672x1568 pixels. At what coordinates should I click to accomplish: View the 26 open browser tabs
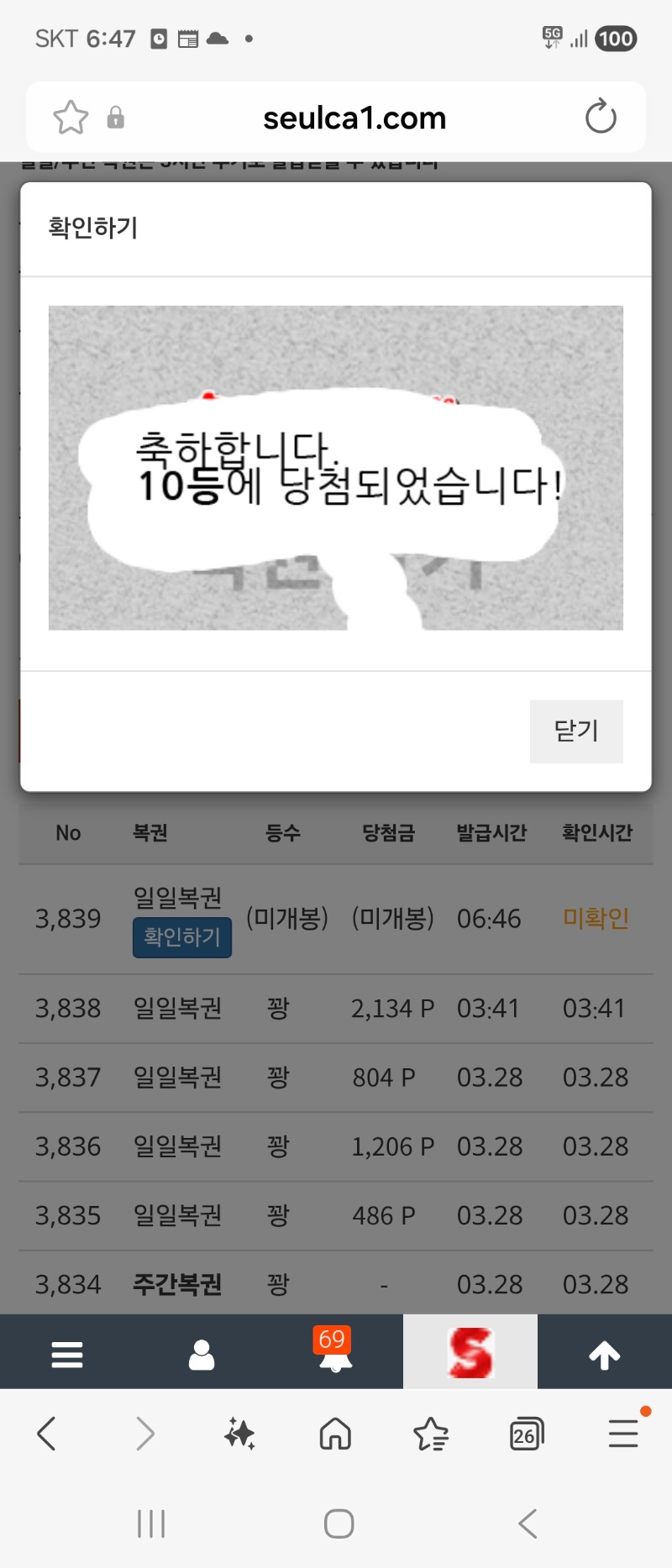click(527, 1434)
